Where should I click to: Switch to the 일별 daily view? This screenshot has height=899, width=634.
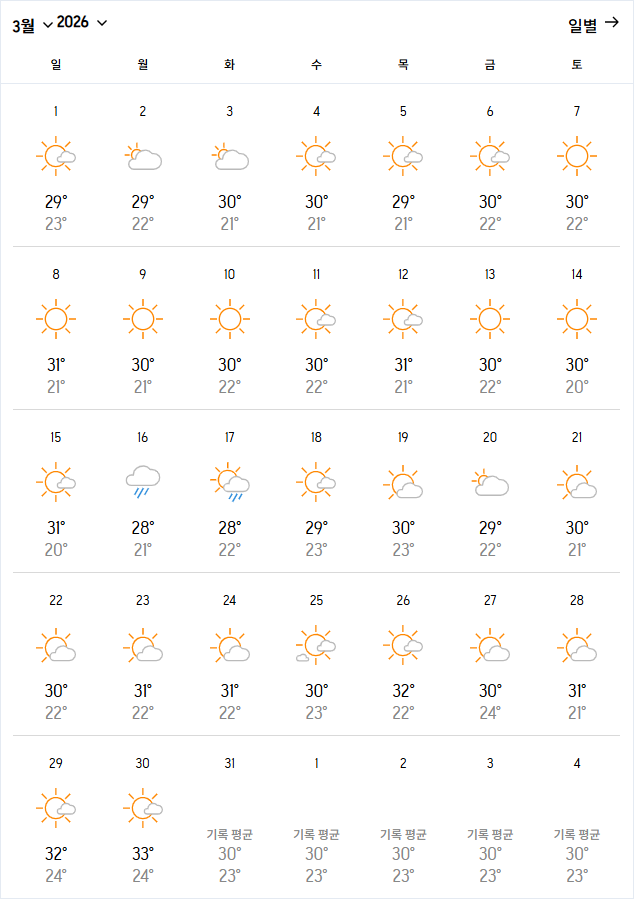(593, 24)
